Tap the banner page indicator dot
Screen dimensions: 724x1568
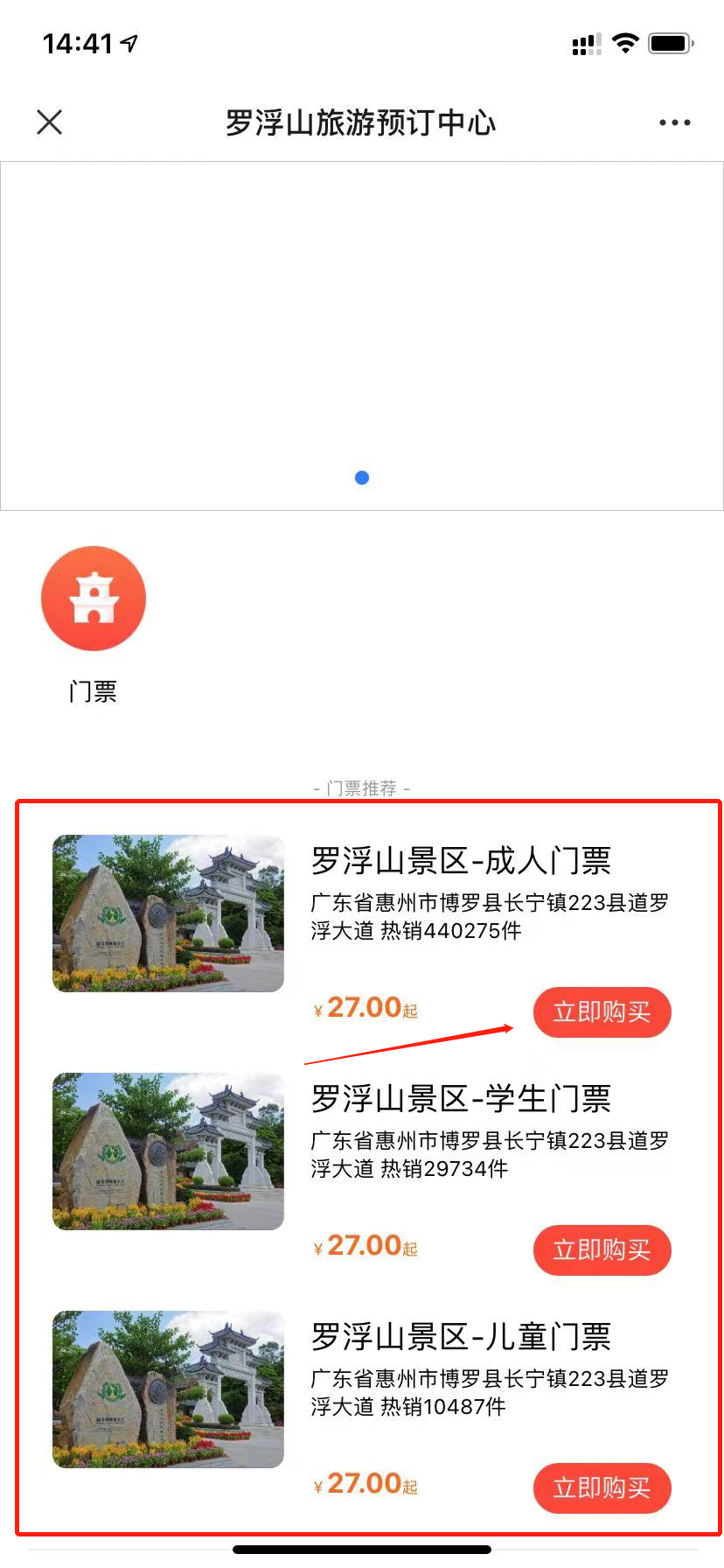362,478
